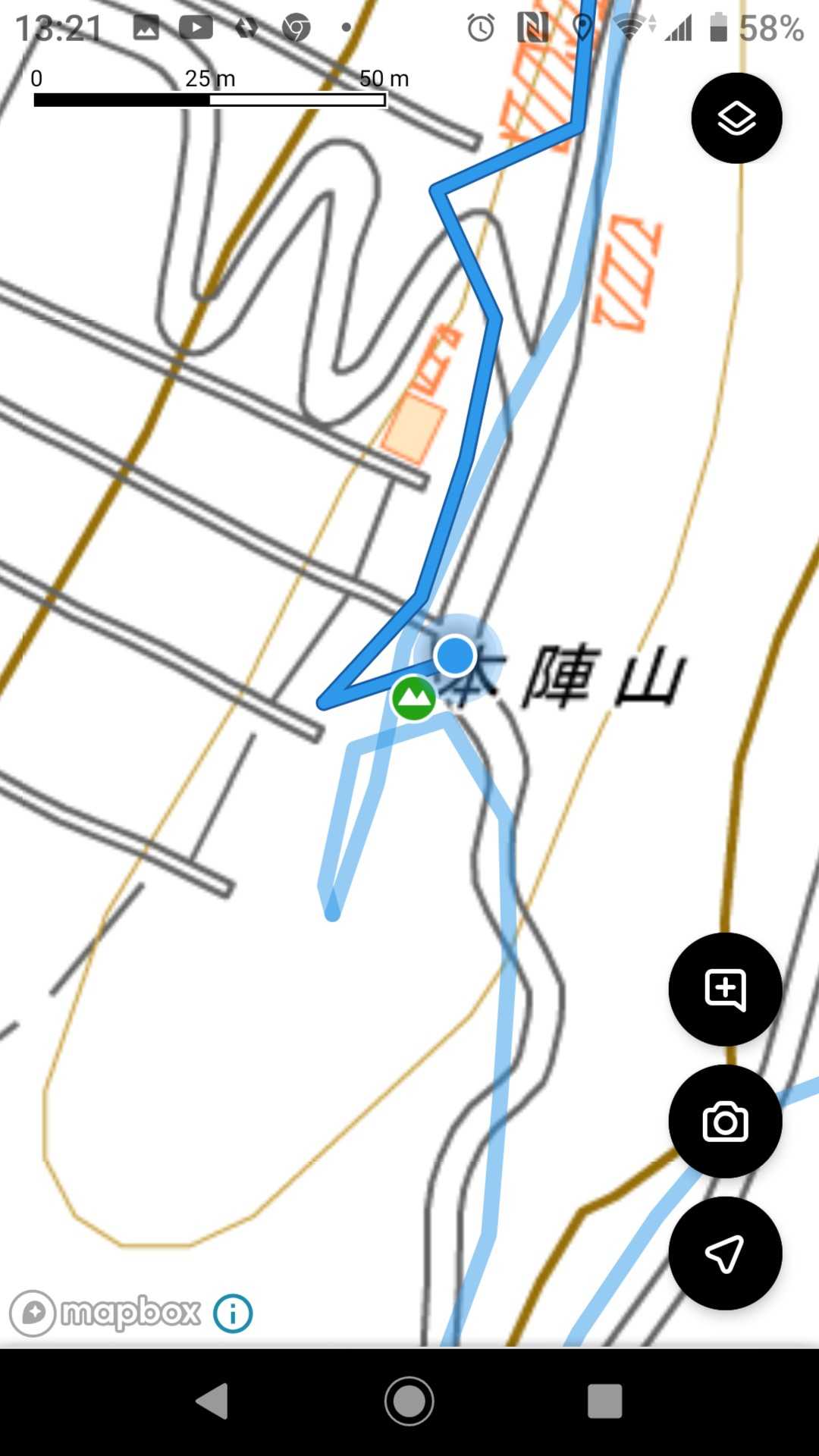Screen dimensions: 819x1456
Task: Return home via system home button
Action: click(409, 1401)
